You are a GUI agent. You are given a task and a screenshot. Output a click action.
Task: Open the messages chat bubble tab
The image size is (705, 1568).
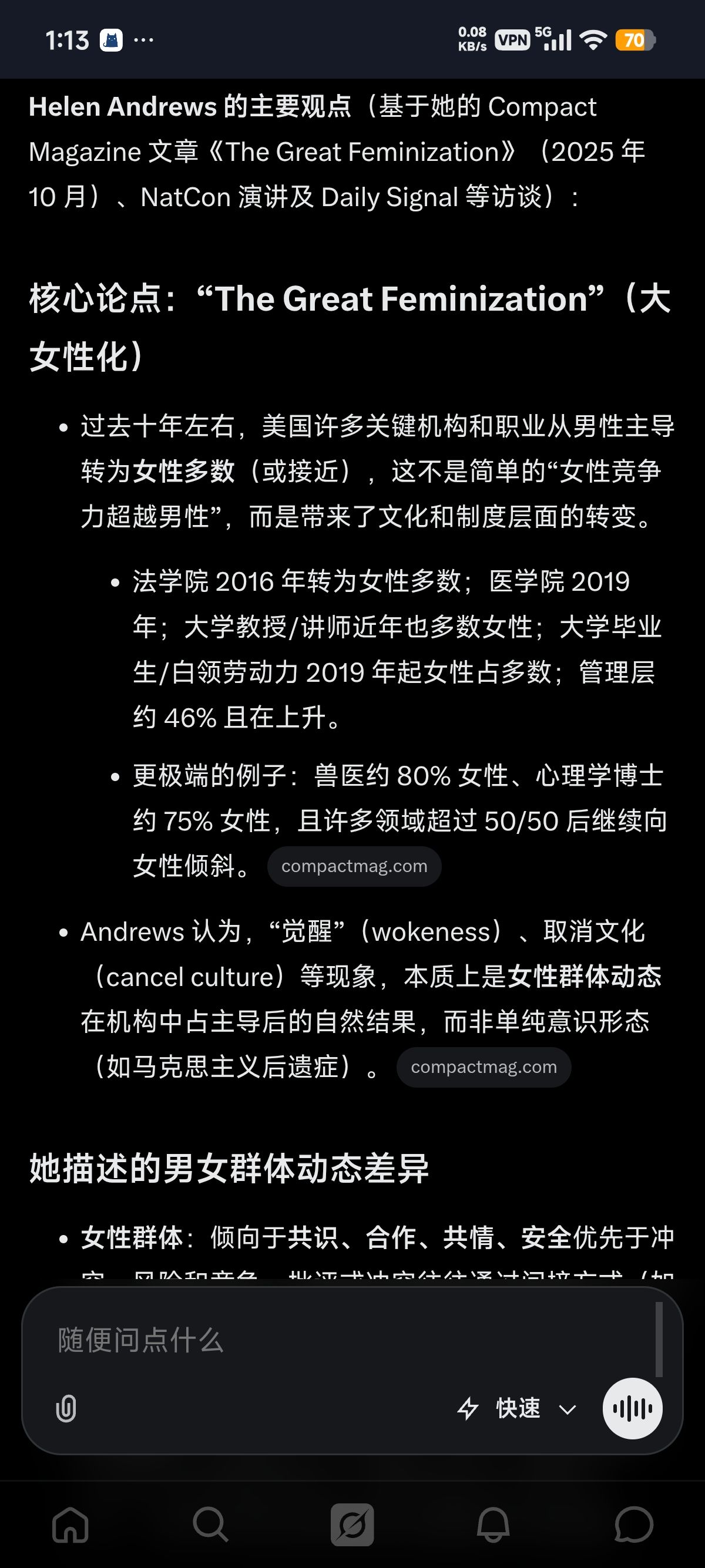(x=634, y=1525)
